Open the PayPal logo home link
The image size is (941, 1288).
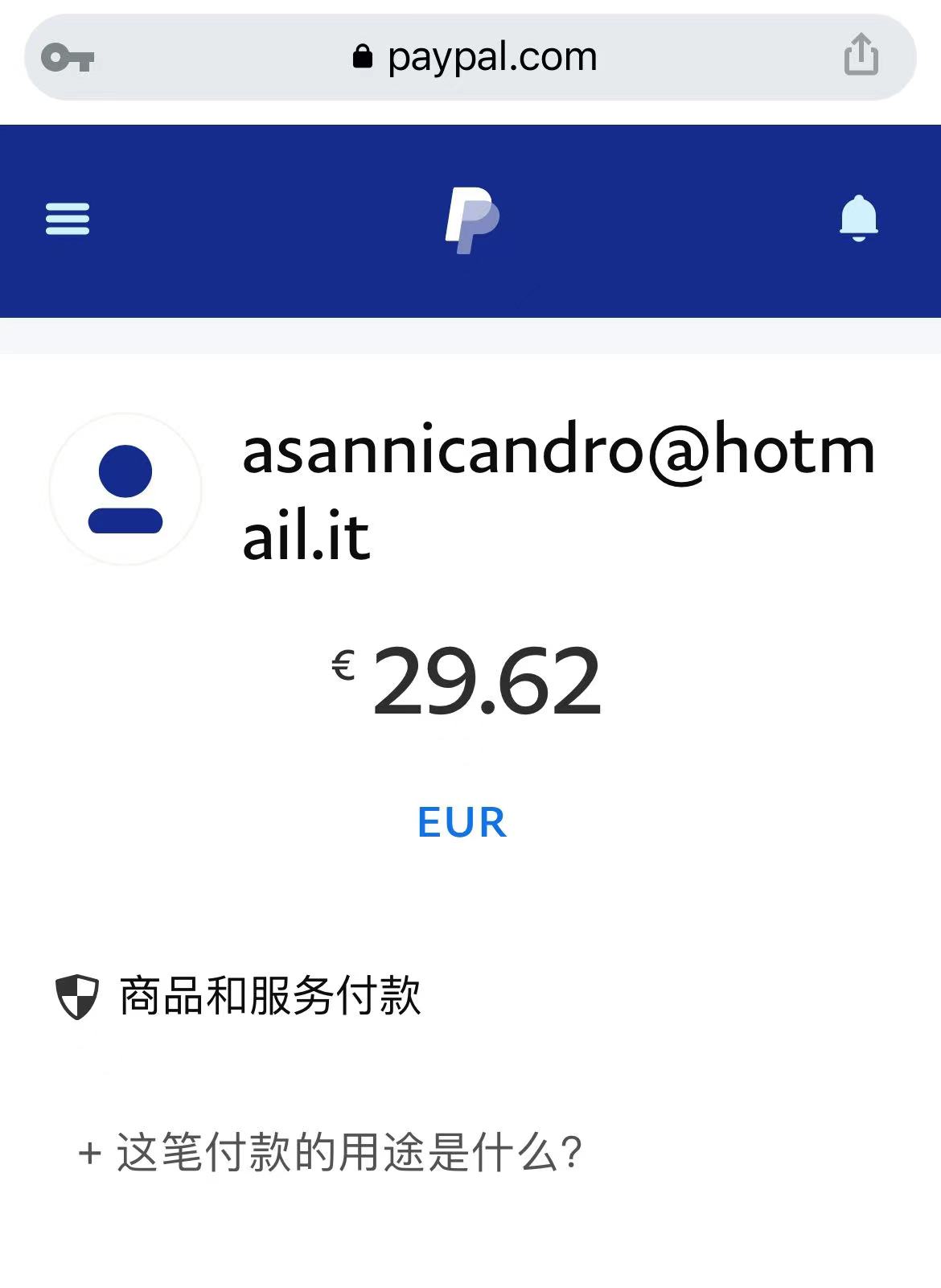pos(472,220)
